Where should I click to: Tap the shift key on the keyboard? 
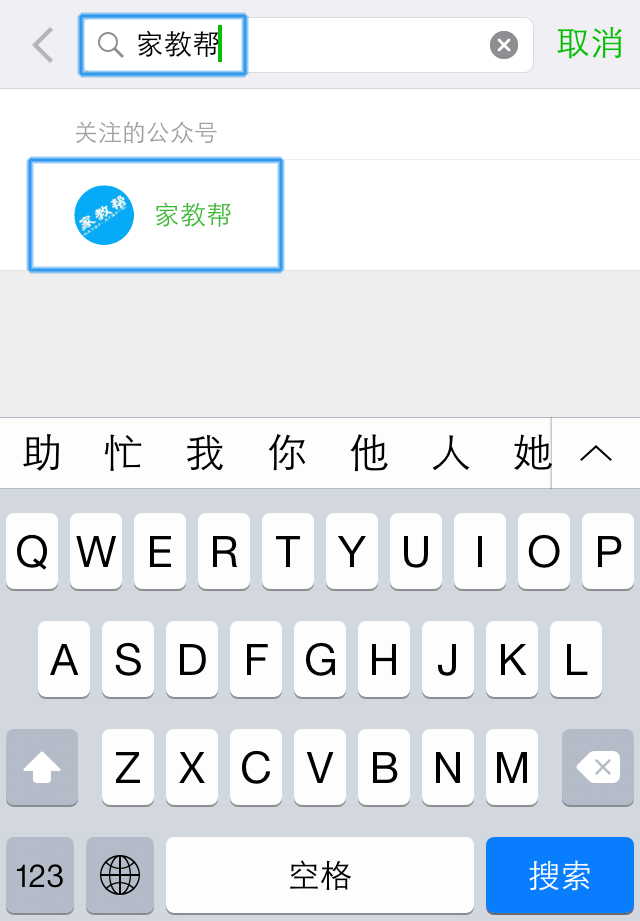pyautogui.click(x=42, y=767)
